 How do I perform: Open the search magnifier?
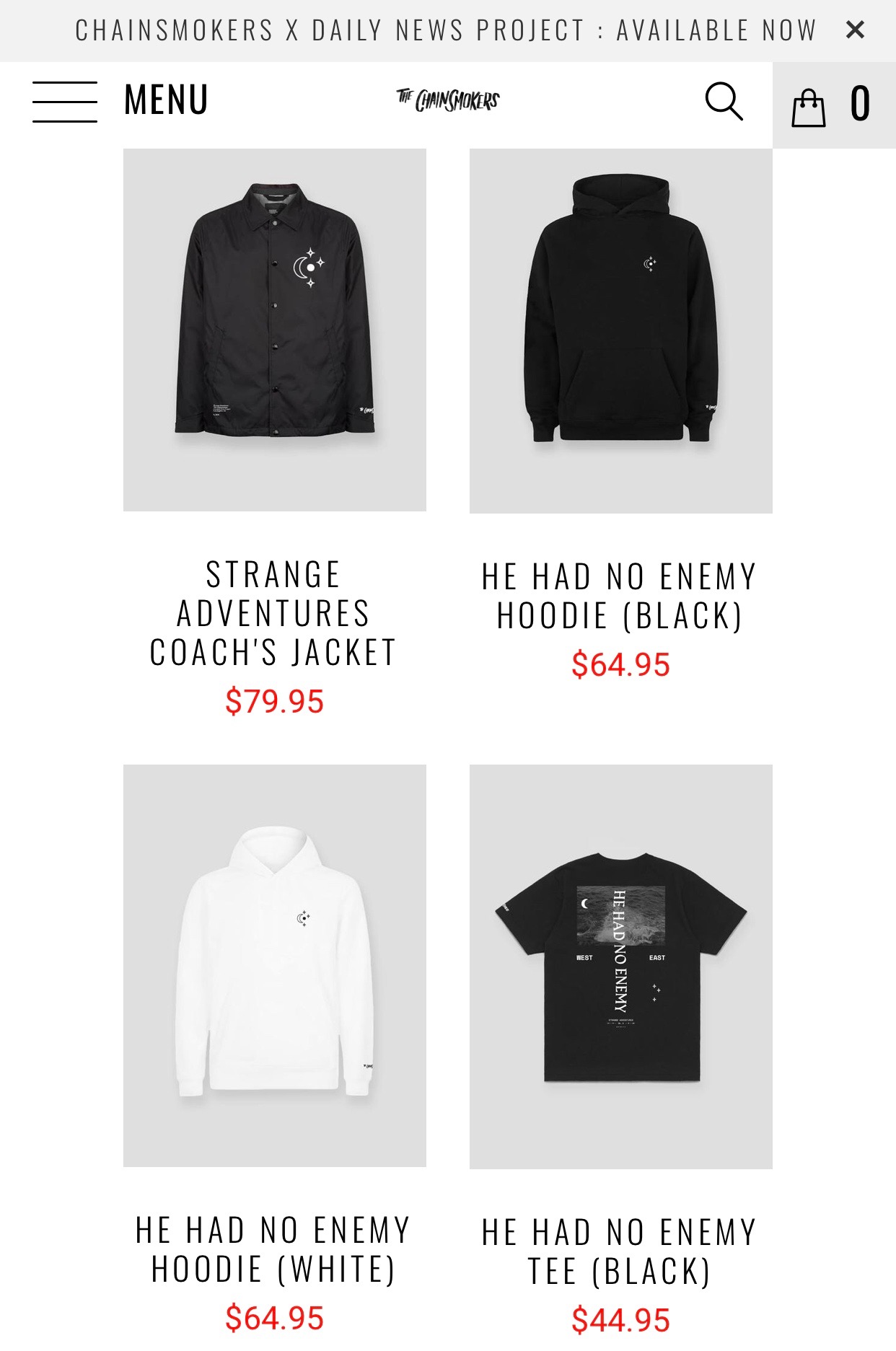724,101
